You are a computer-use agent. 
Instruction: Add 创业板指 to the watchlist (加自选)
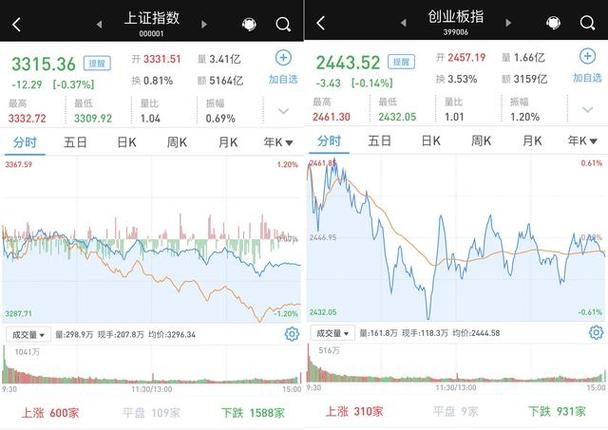pos(586,66)
